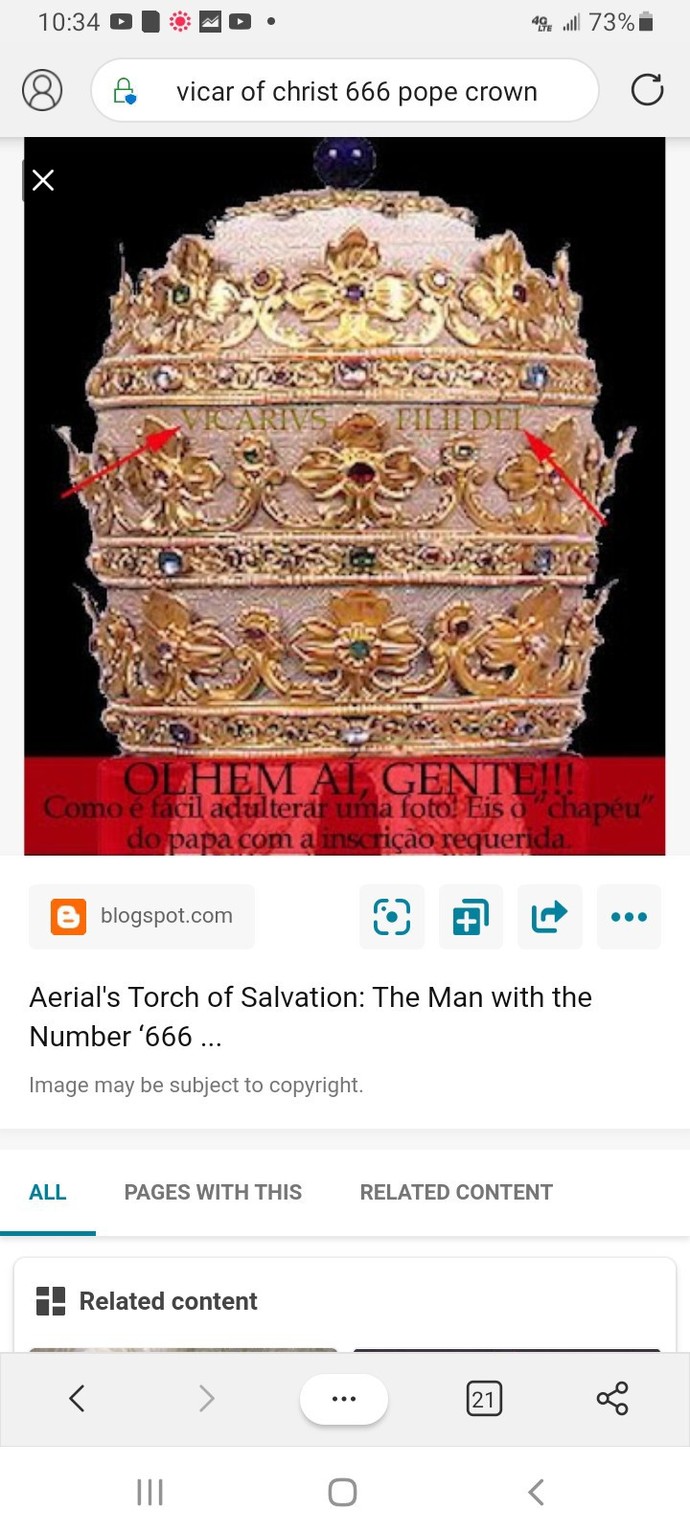The image size is (690, 1533).
Task: Select the ALL tab
Action: point(48,1192)
